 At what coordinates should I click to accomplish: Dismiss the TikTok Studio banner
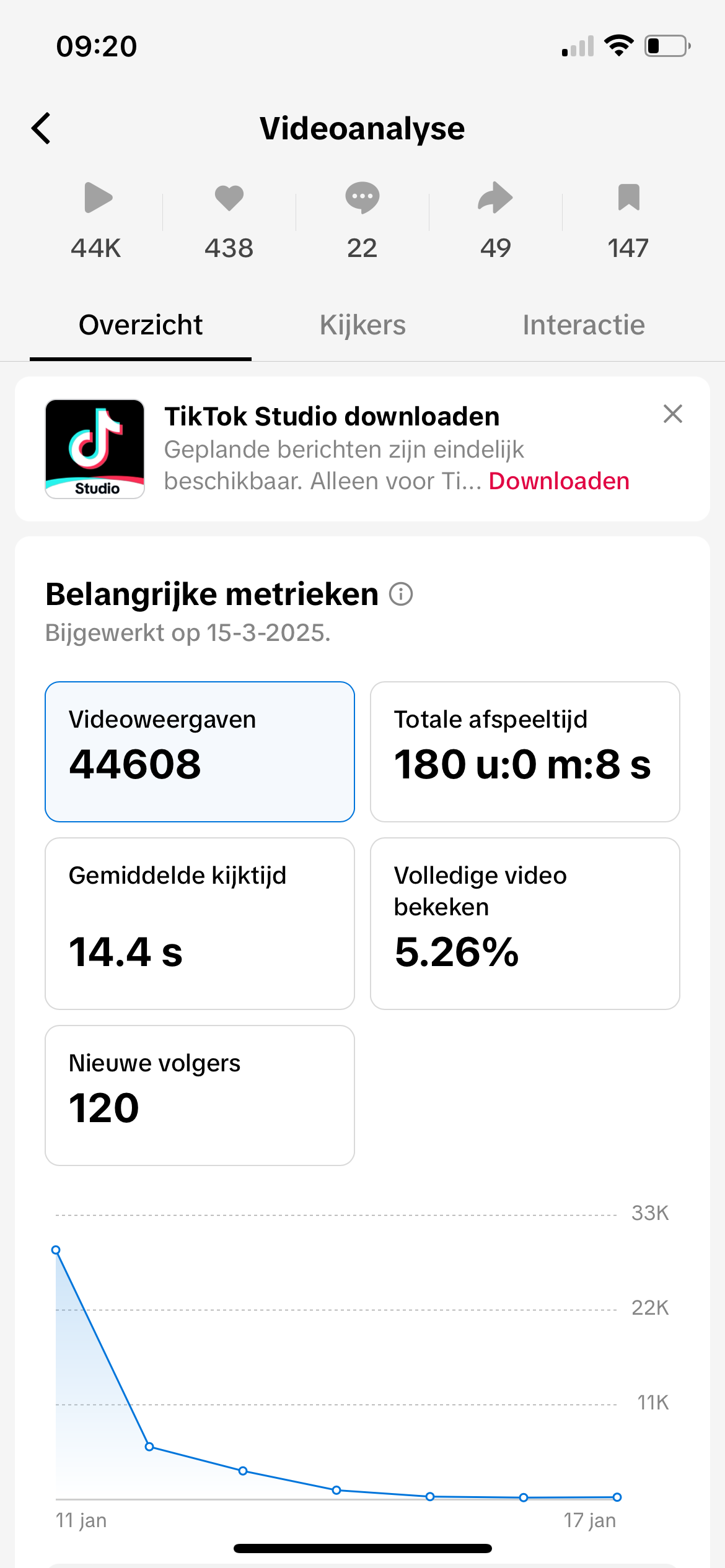(x=672, y=414)
